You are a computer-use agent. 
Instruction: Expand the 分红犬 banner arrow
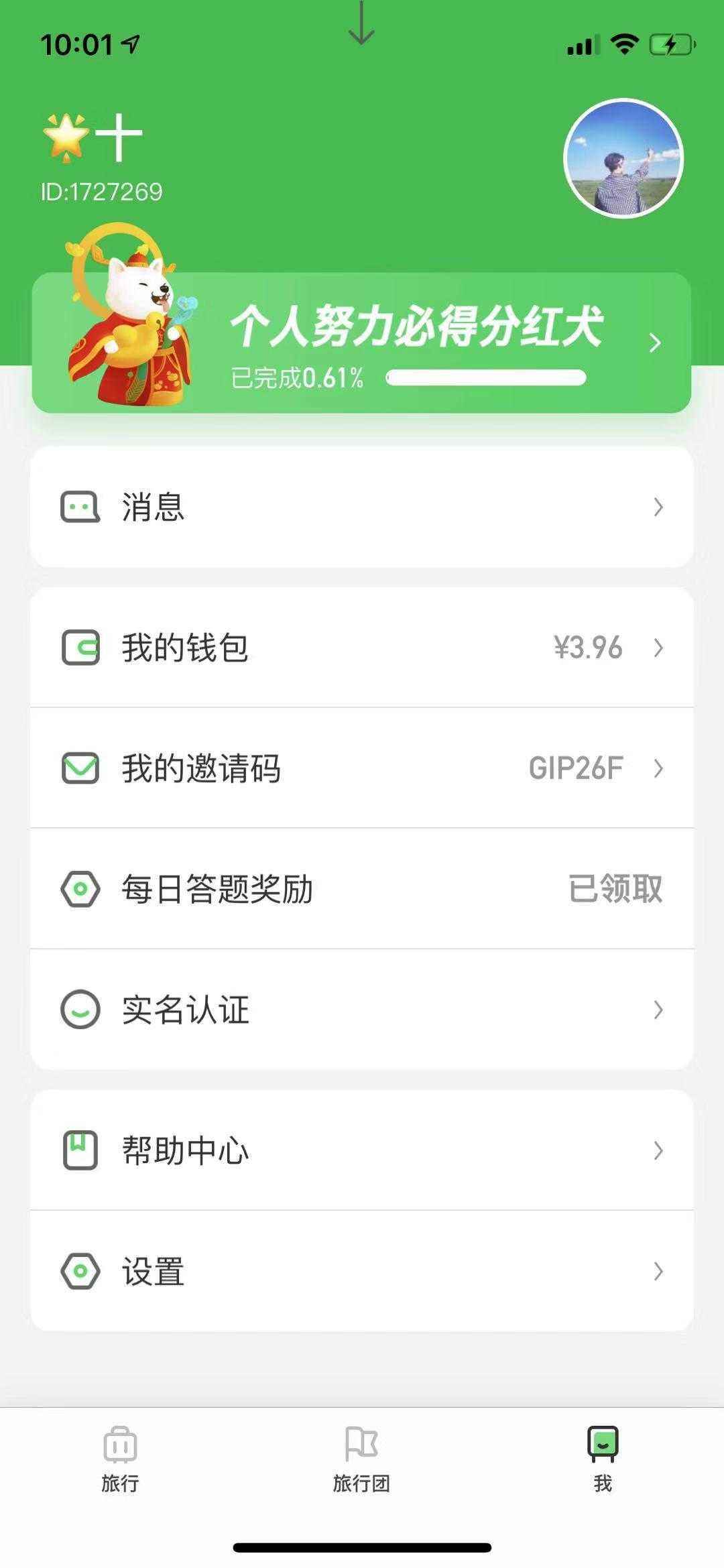(656, 344)
